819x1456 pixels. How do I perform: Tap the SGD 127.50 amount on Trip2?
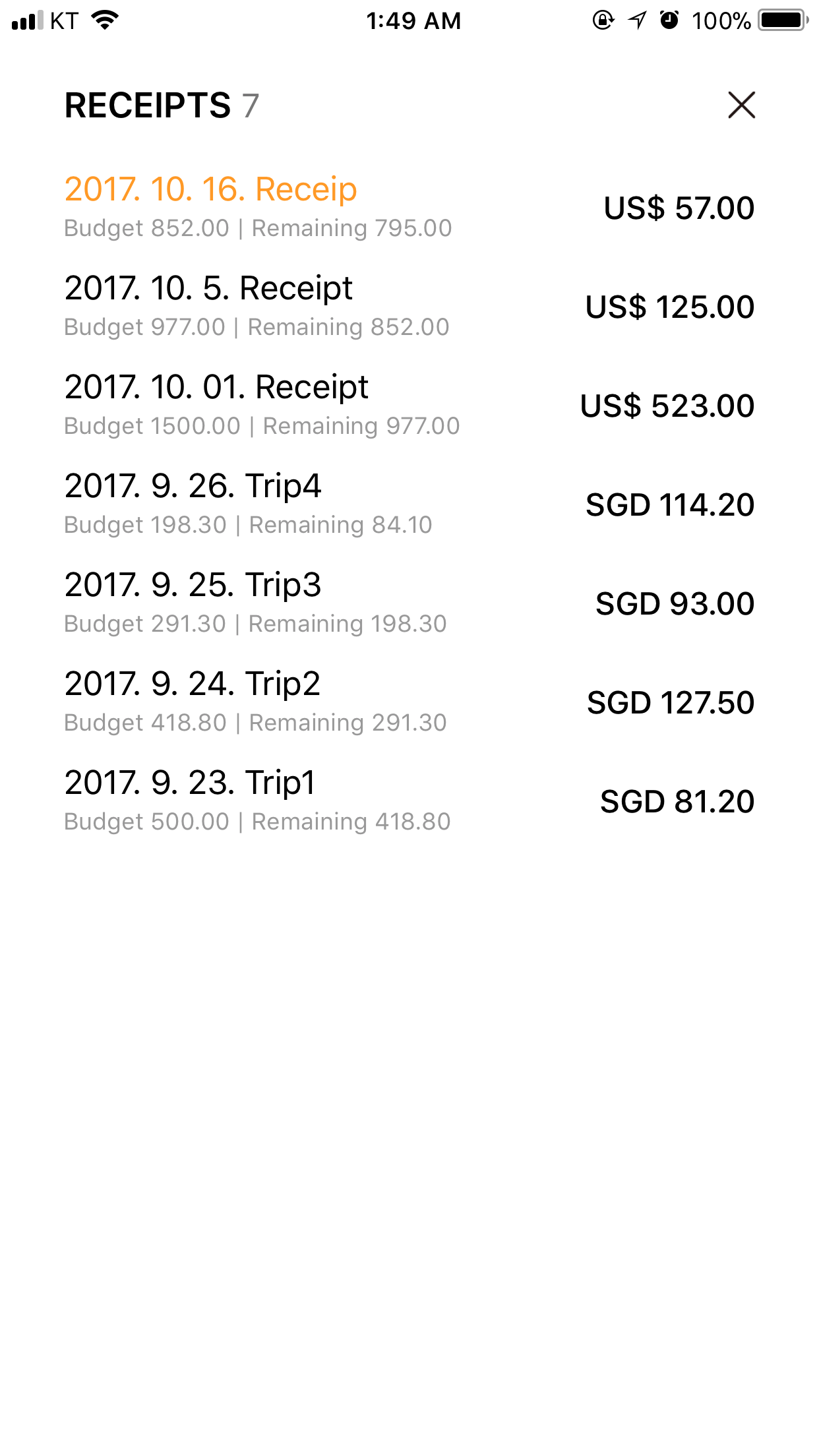point(670,702)
